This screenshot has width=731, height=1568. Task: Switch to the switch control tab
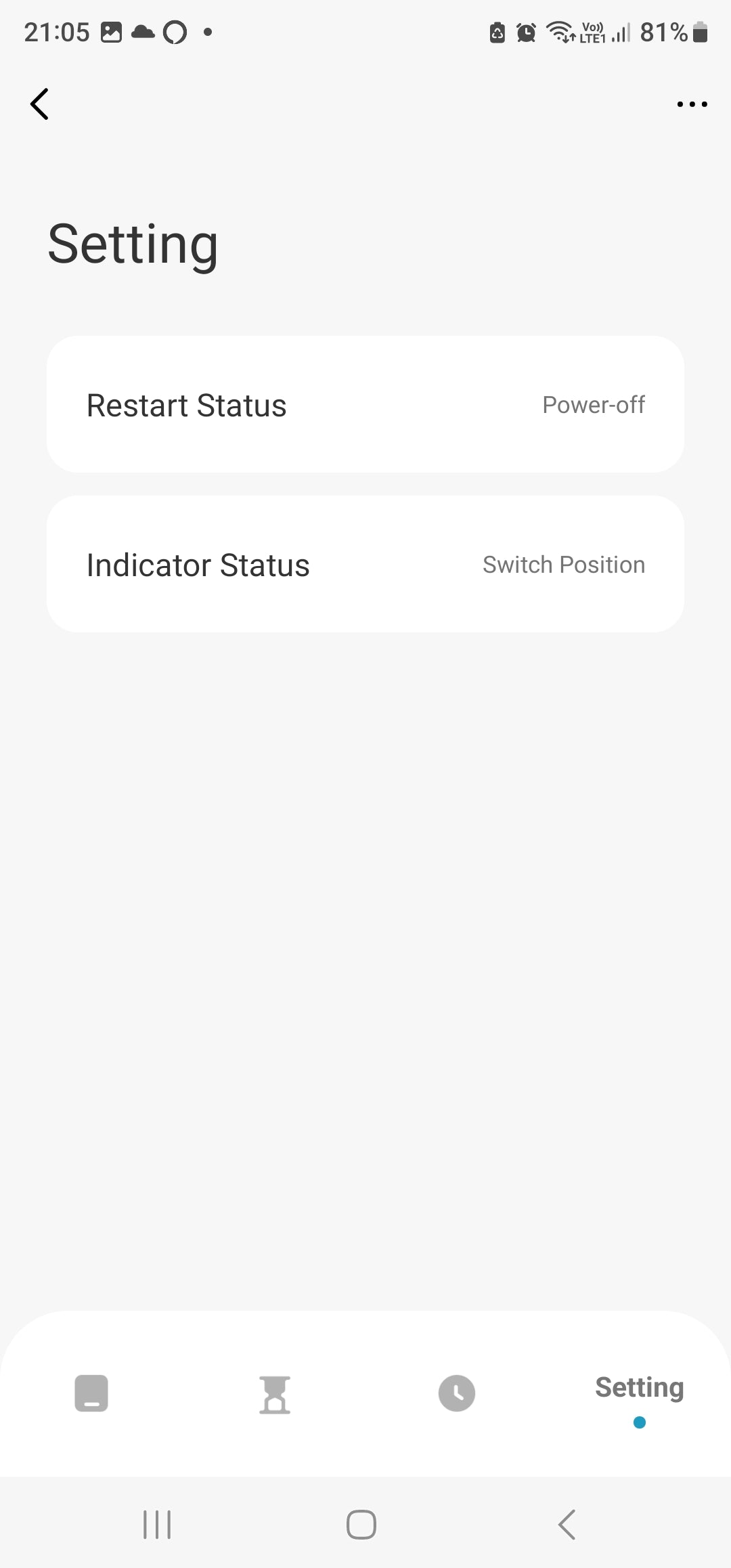pyautogui.click(x=91, y=1393)
